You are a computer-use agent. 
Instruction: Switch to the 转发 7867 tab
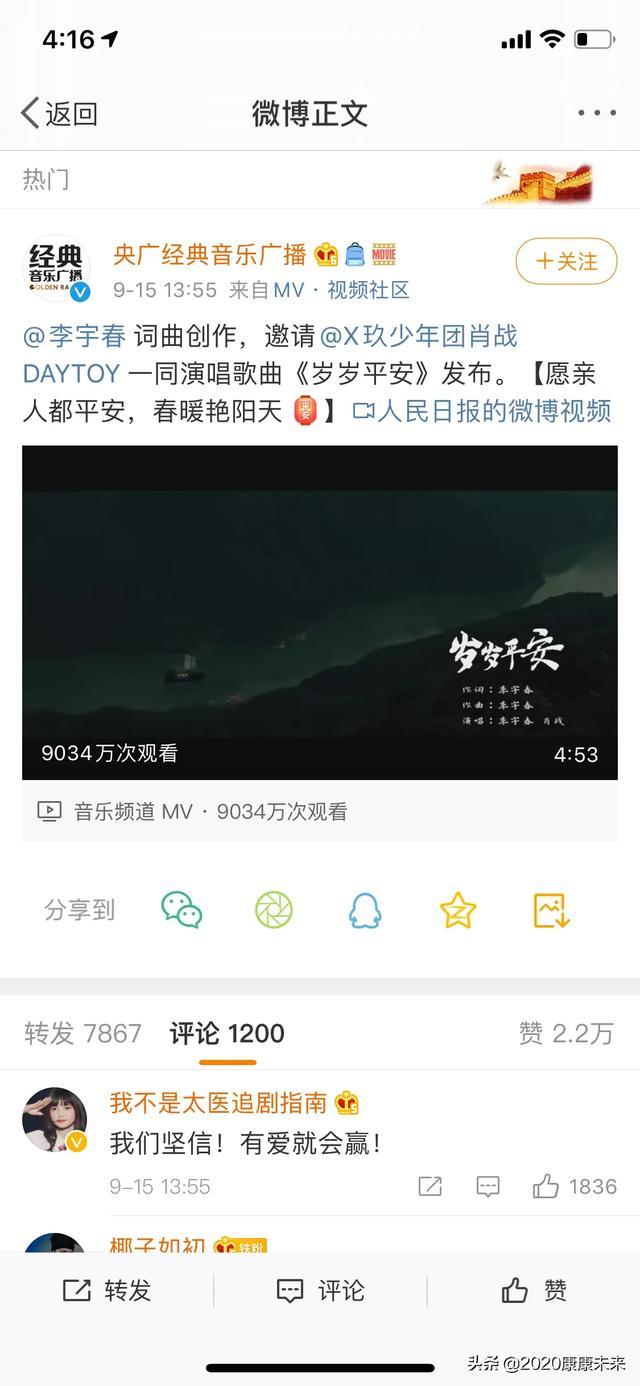tap(82, 1033)
